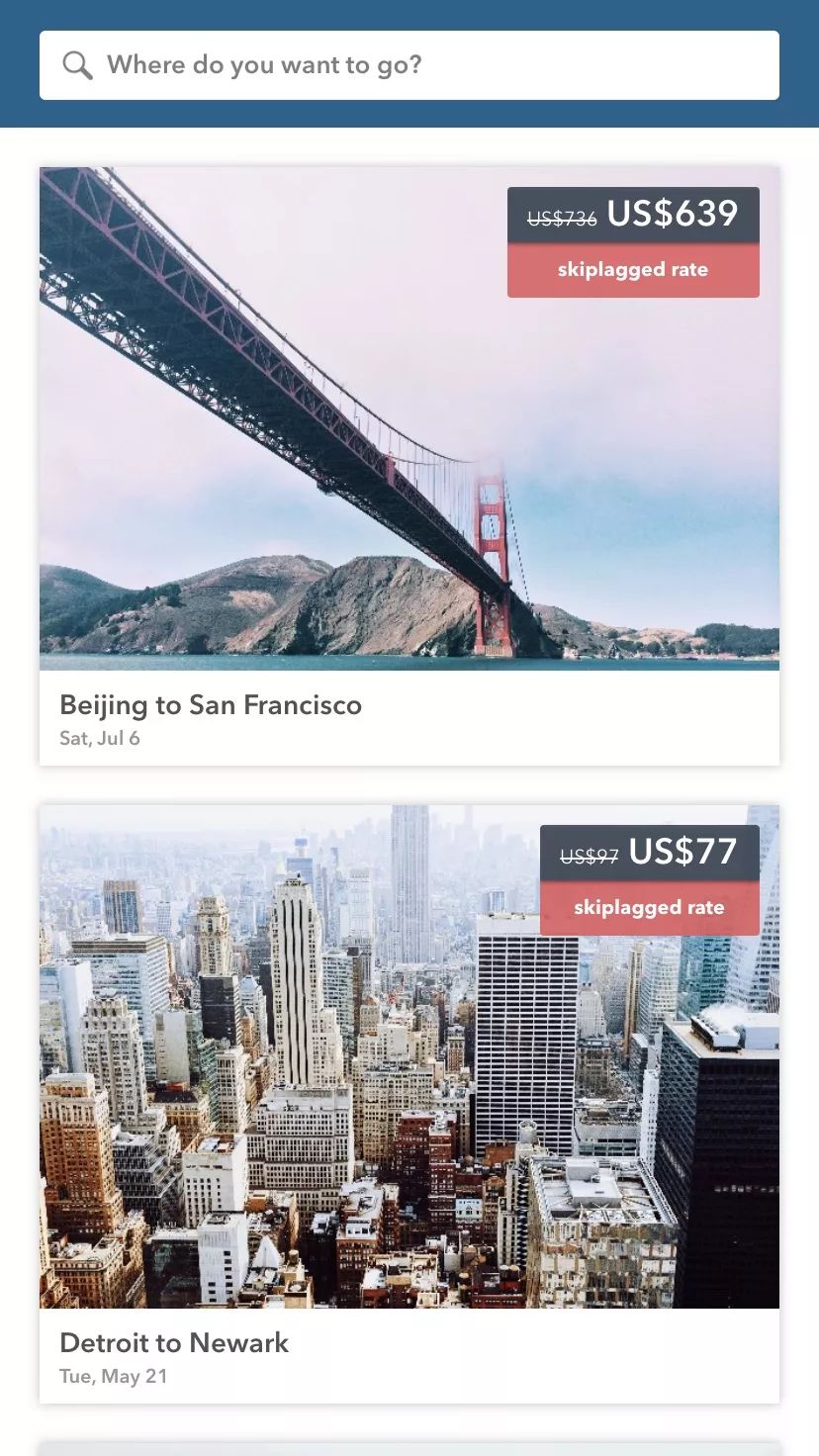Viewport: 819px width, 1456px height.
Task: Select the Sat, Jul 6 date
Action: pos(100,738)
